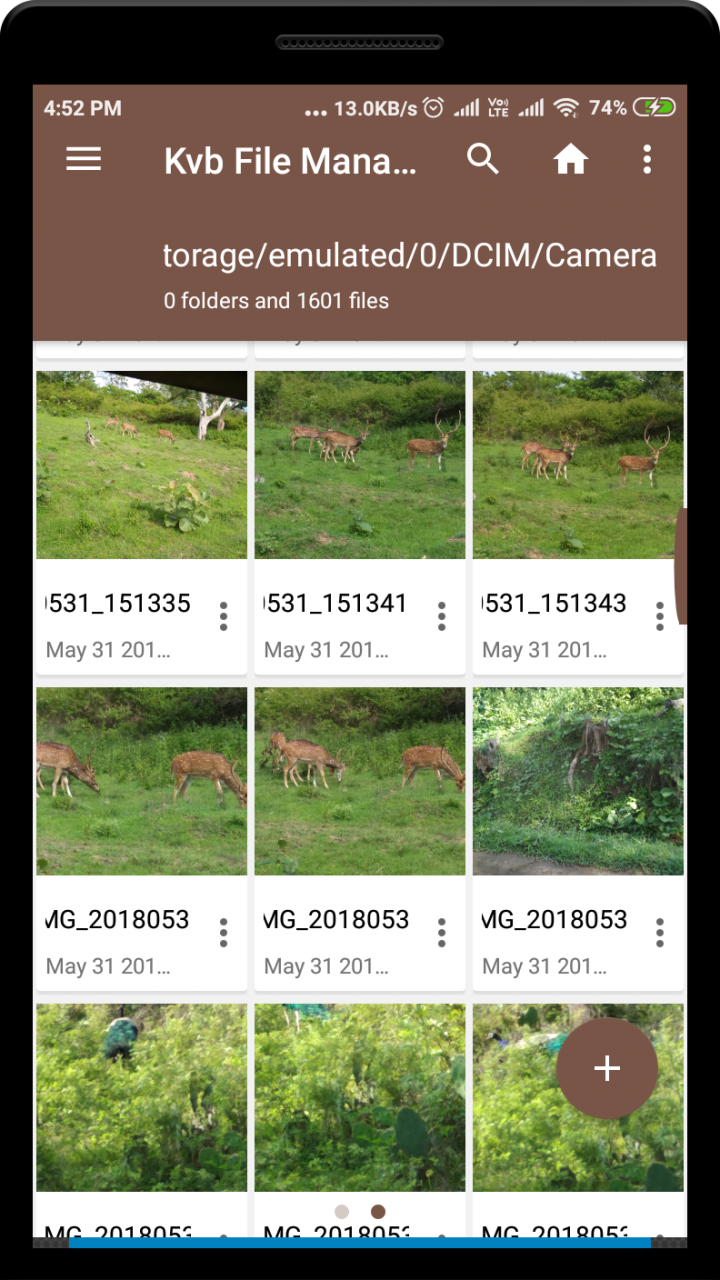Open search in file manager
Image resolution: width=720 pixels, height=1280 pixels.
pos(483,159)
